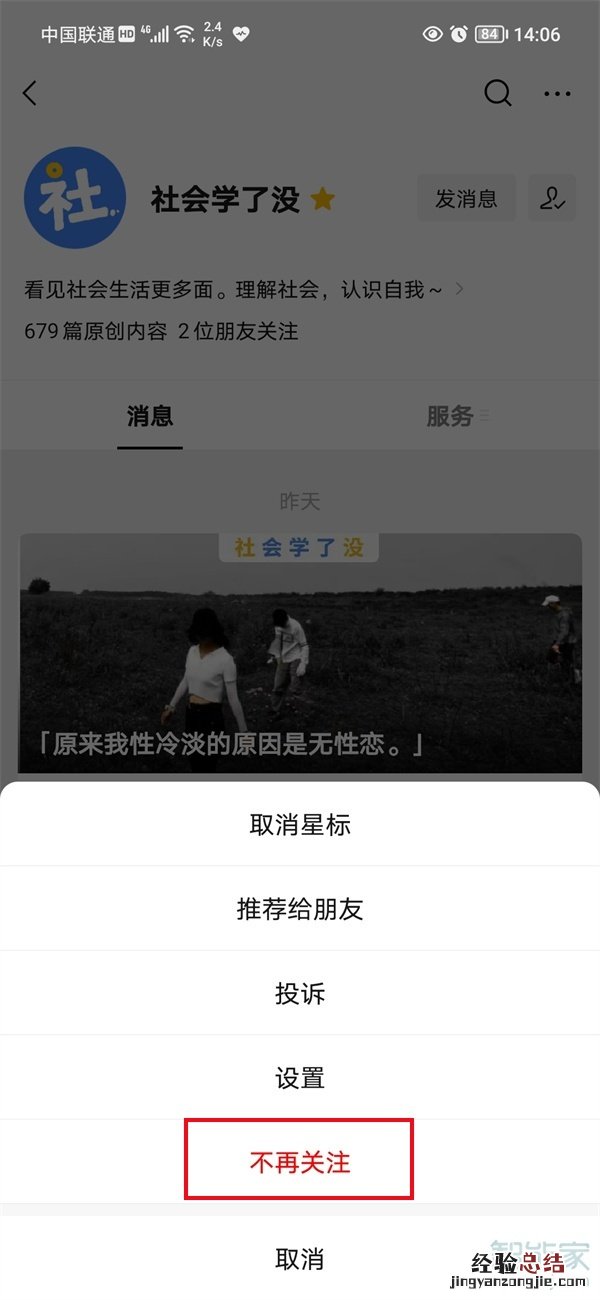The width and height of the screenshot is (600, 1300).
Task: Open 设置 from the bottom sheet
Action: pos(300,1078)
